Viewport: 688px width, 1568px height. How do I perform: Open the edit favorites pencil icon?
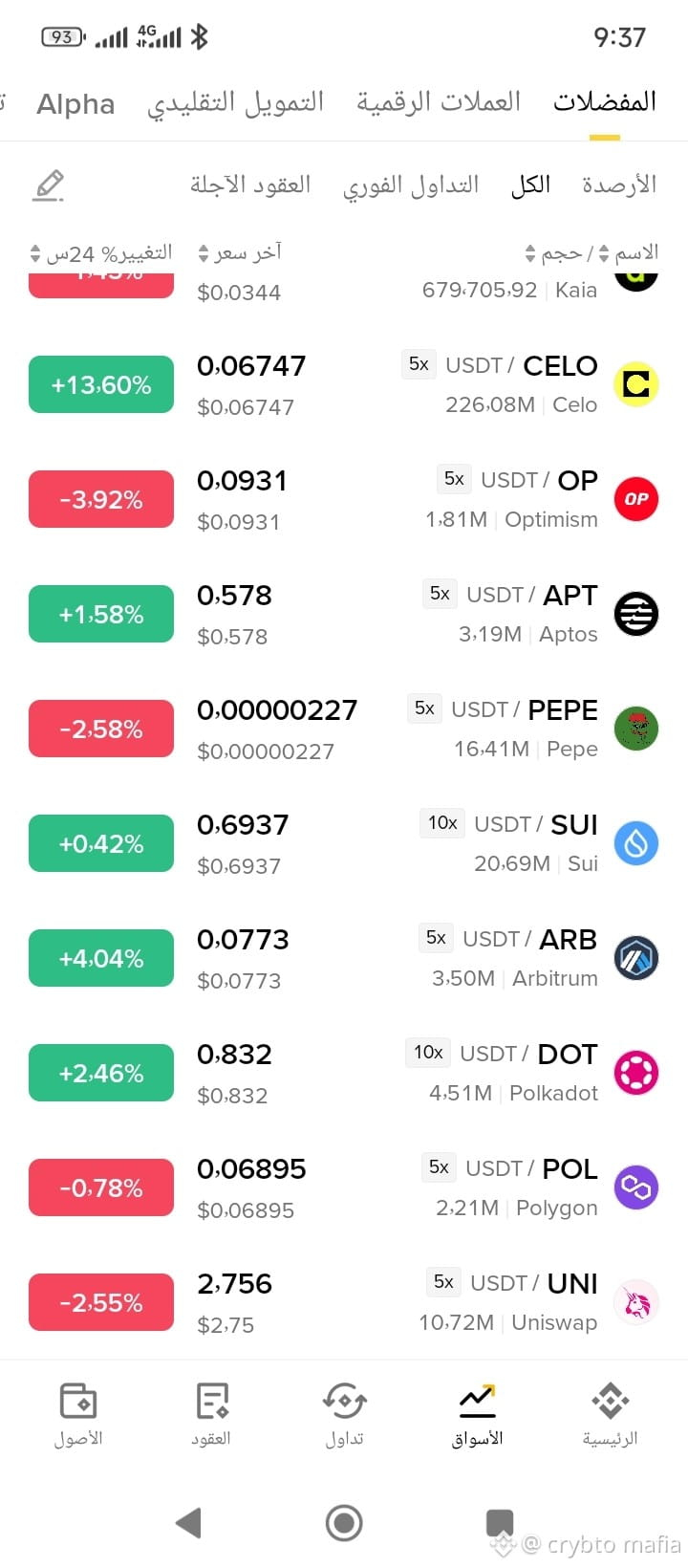49,185
